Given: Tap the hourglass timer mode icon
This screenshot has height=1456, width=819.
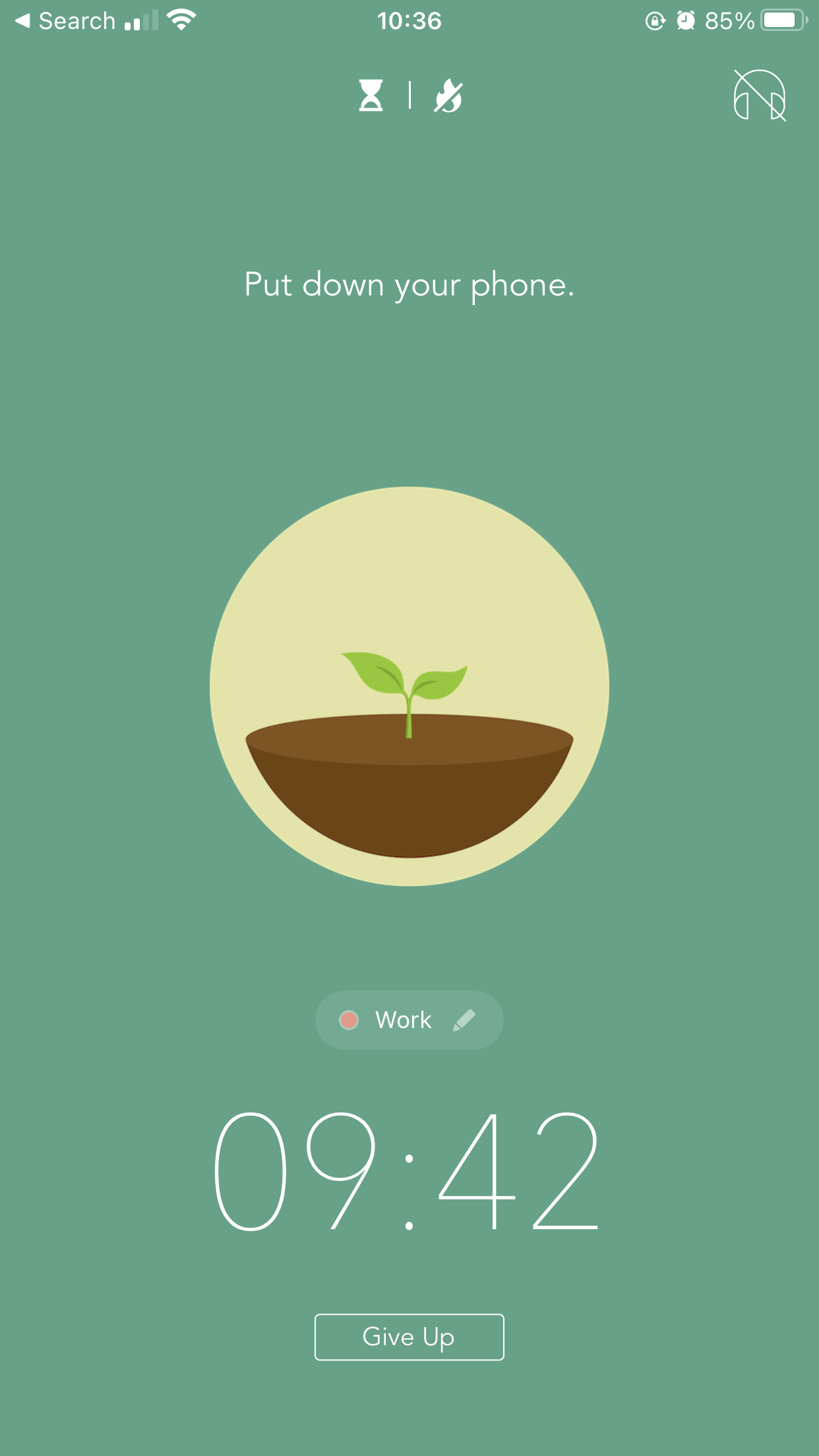Looking at the screenshot, I should pyautogui.click(x=371, y=96).
